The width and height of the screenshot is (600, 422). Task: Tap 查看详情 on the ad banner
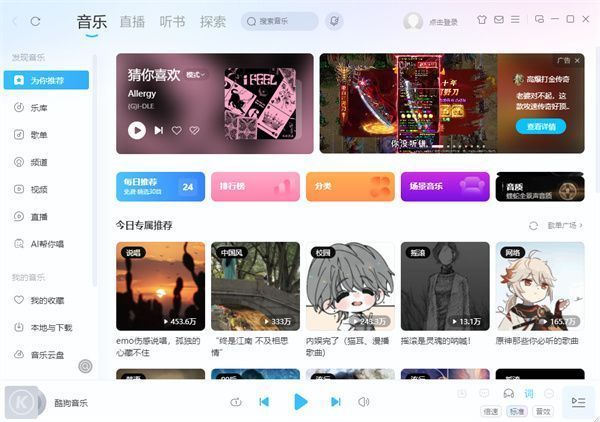tap(541, 127)
